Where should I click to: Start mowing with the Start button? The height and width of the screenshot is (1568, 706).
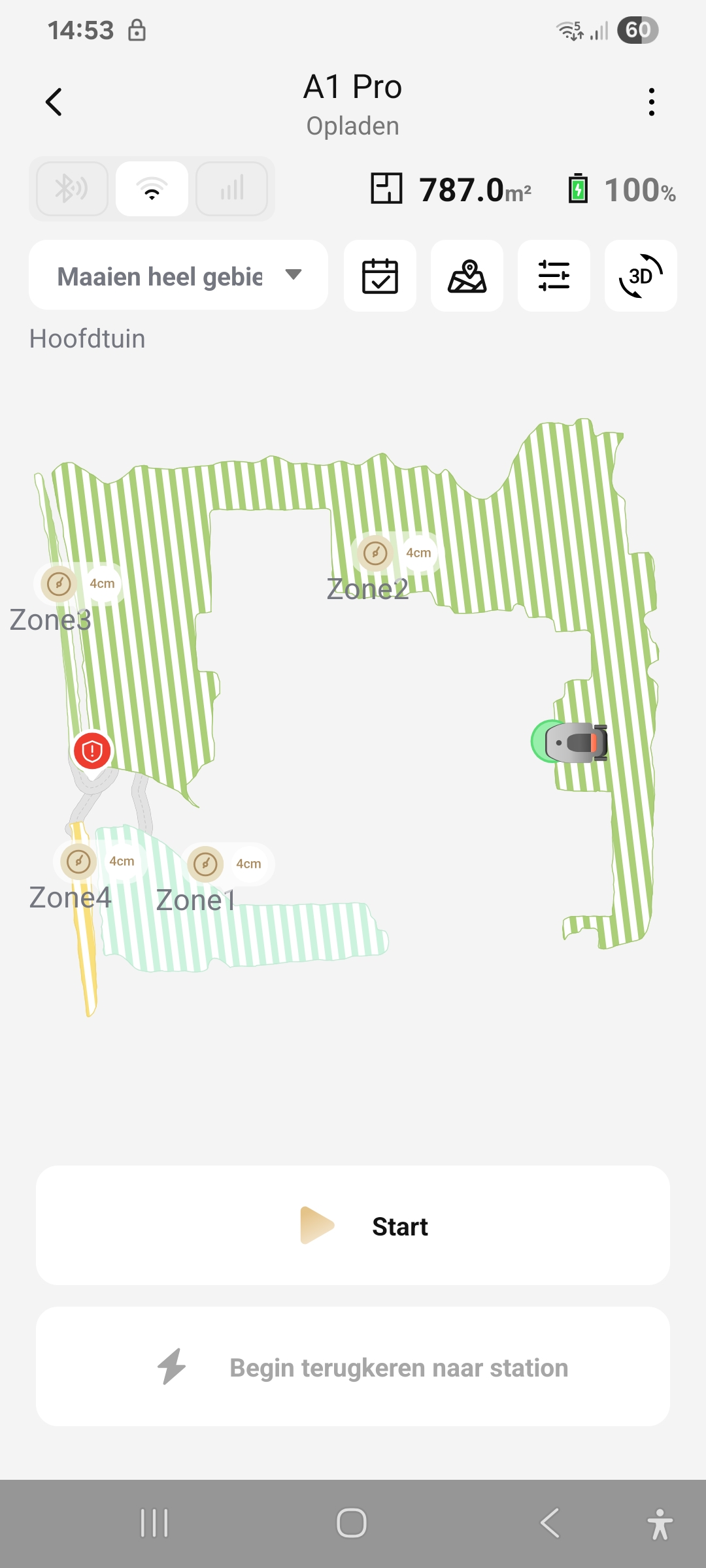pos(353,1226)
